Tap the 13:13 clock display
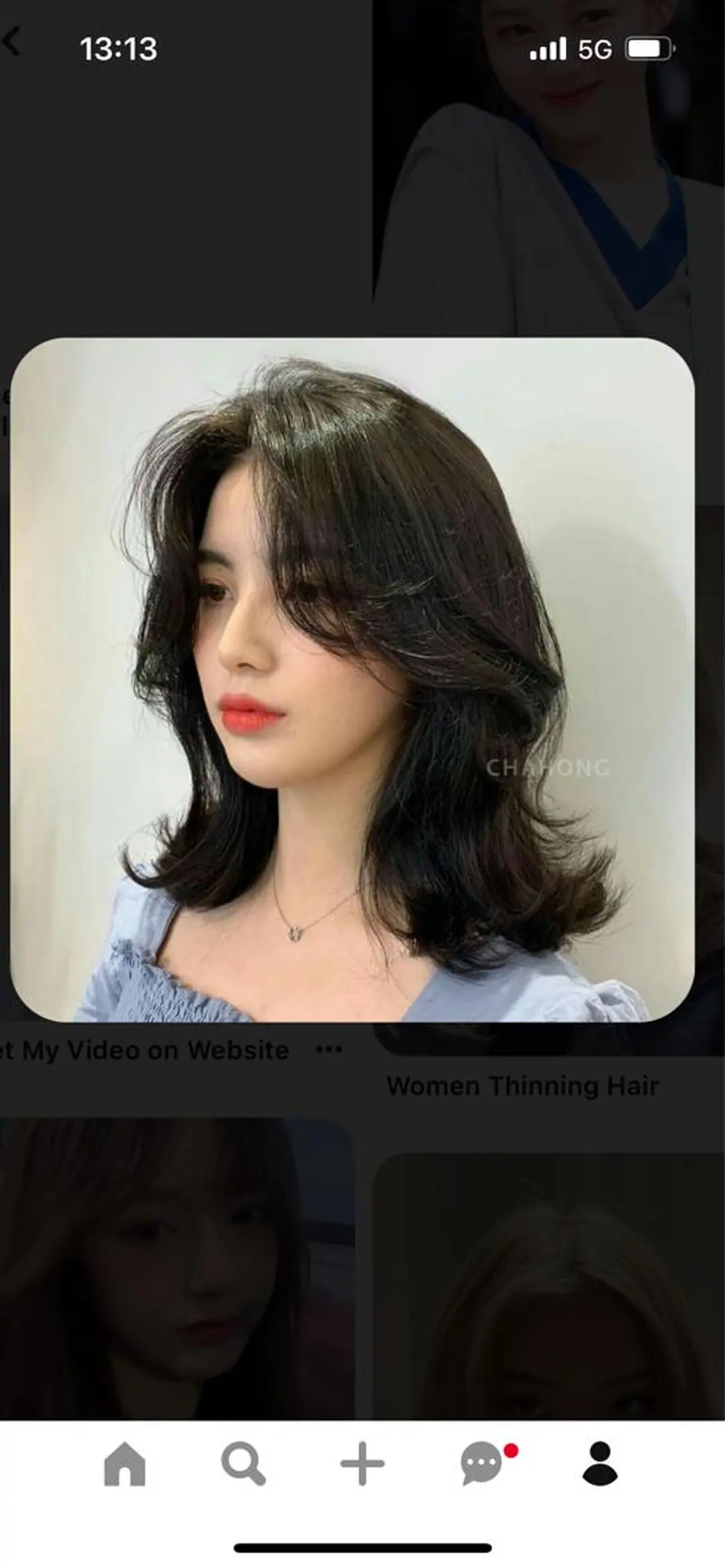The image size is (725, 1568). [119, 47]
